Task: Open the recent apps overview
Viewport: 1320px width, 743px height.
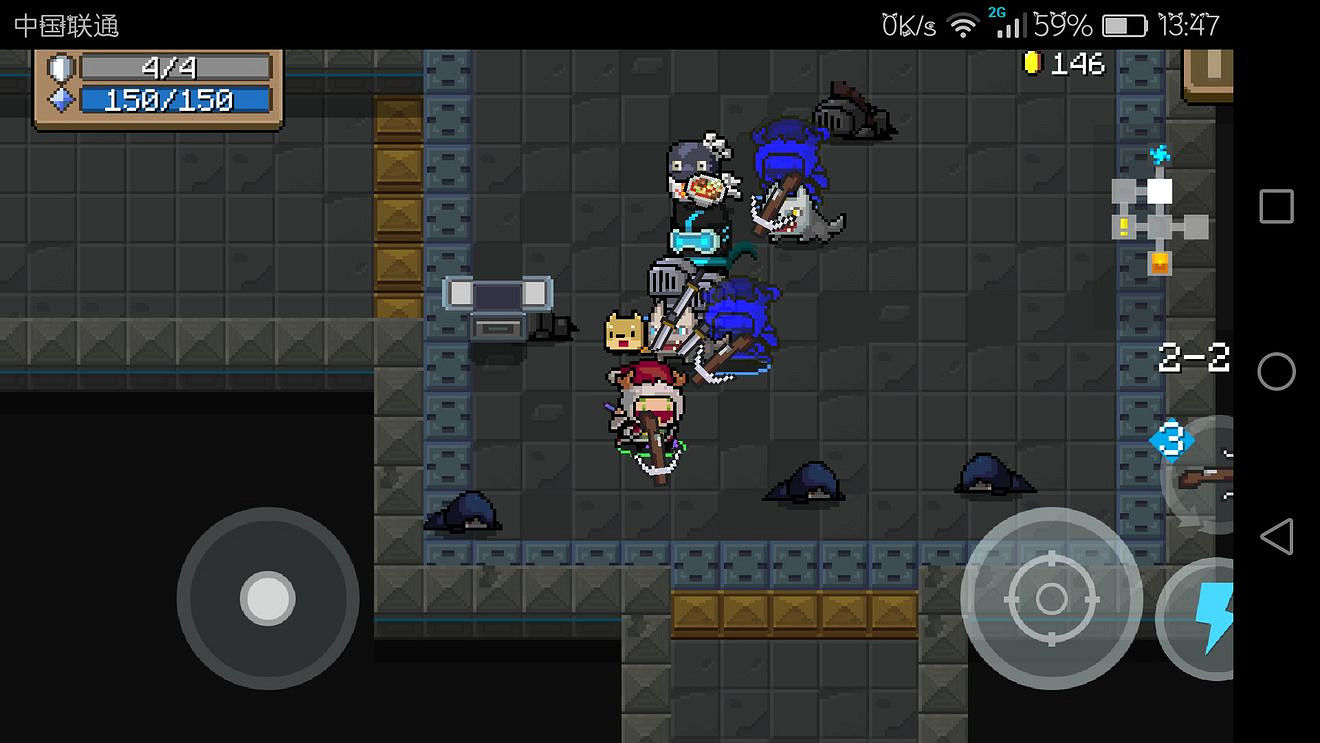Action: [x=1276, y=207]
